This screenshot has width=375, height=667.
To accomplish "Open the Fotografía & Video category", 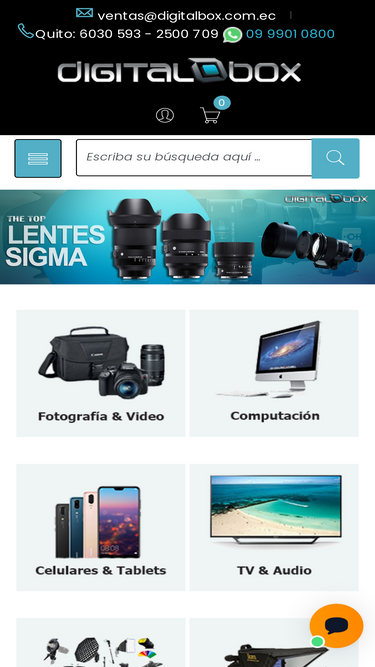I will (101, 373).
